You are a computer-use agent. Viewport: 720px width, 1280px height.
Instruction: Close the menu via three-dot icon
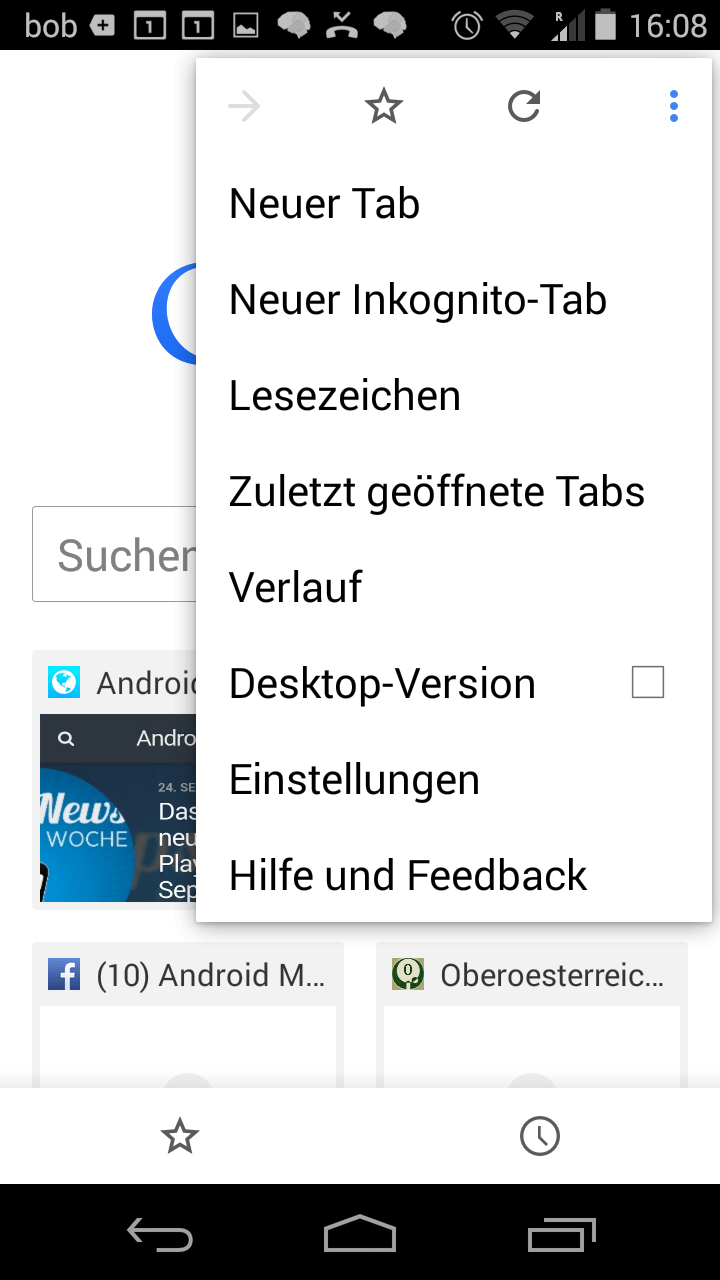[x=673, y=106]
